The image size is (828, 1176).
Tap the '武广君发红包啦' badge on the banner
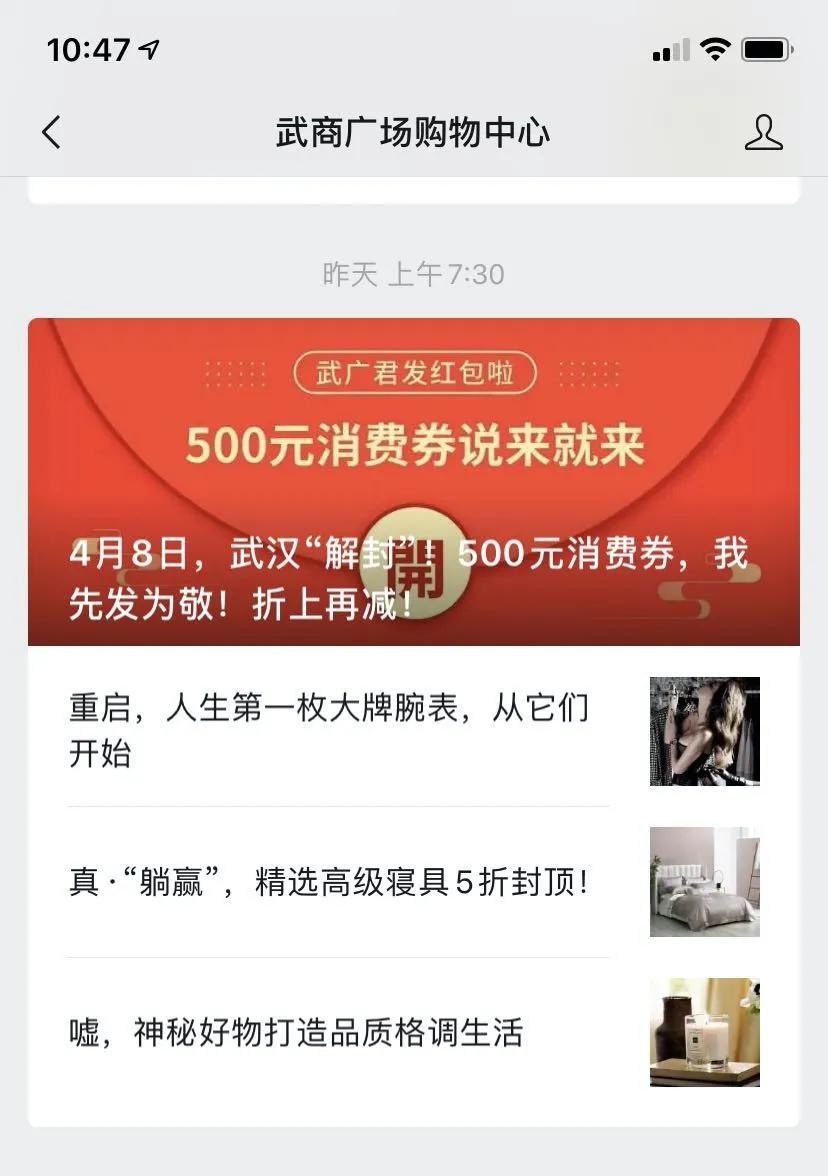point(414,375)
